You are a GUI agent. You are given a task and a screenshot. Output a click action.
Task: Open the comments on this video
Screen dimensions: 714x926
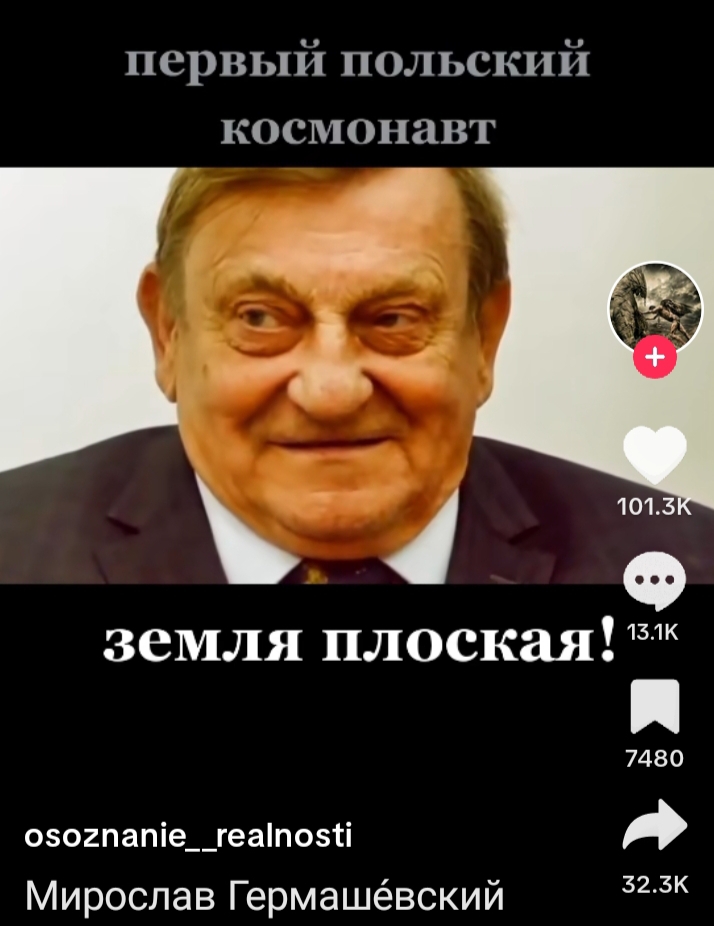tap(655, 583)
